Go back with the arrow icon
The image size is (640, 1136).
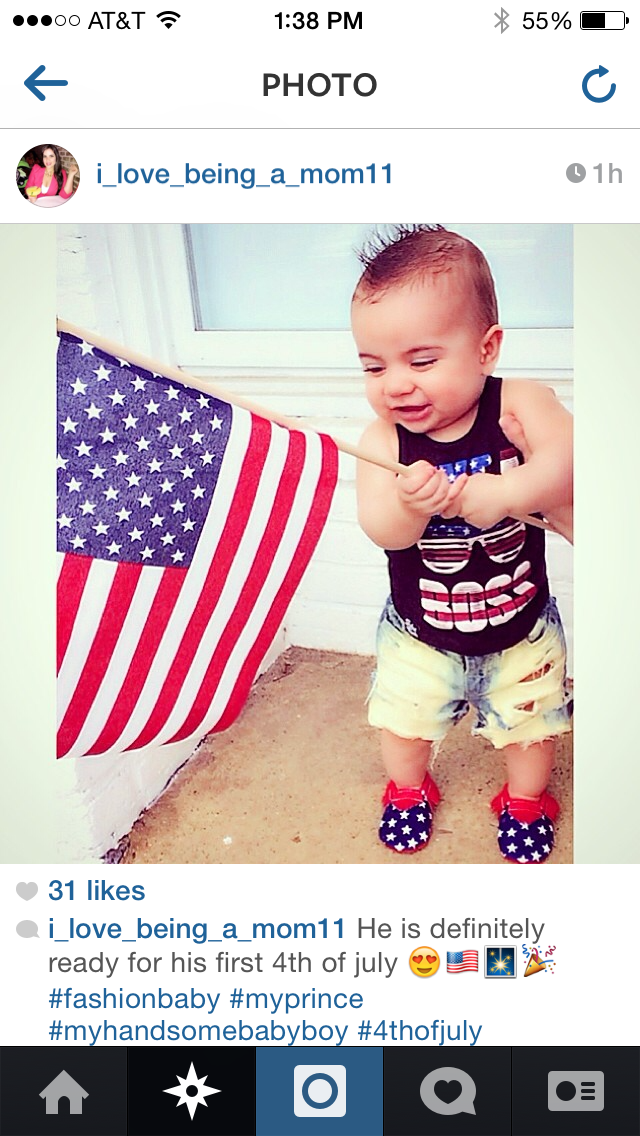click(46, 84)
